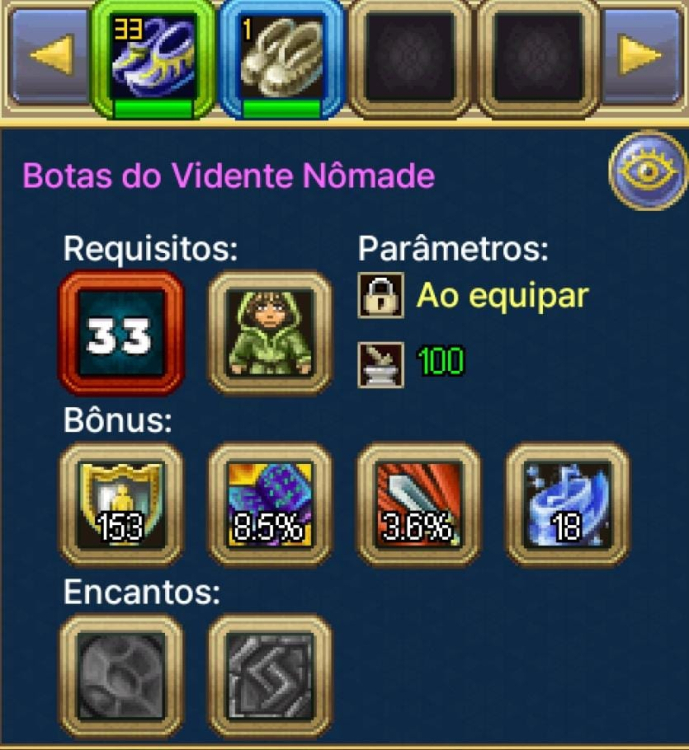Screen dimensions: 689x750
Task: Open the second empty rune enchant slot
Action: (x=269, y=675)
